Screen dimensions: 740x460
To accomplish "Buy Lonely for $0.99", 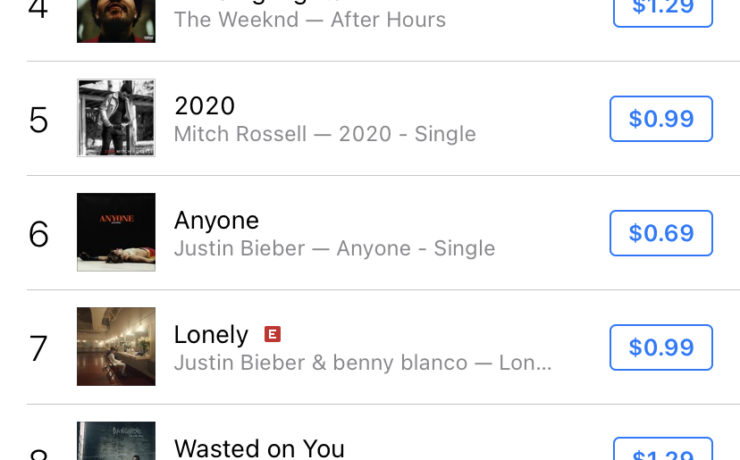I will coord(661,347).
